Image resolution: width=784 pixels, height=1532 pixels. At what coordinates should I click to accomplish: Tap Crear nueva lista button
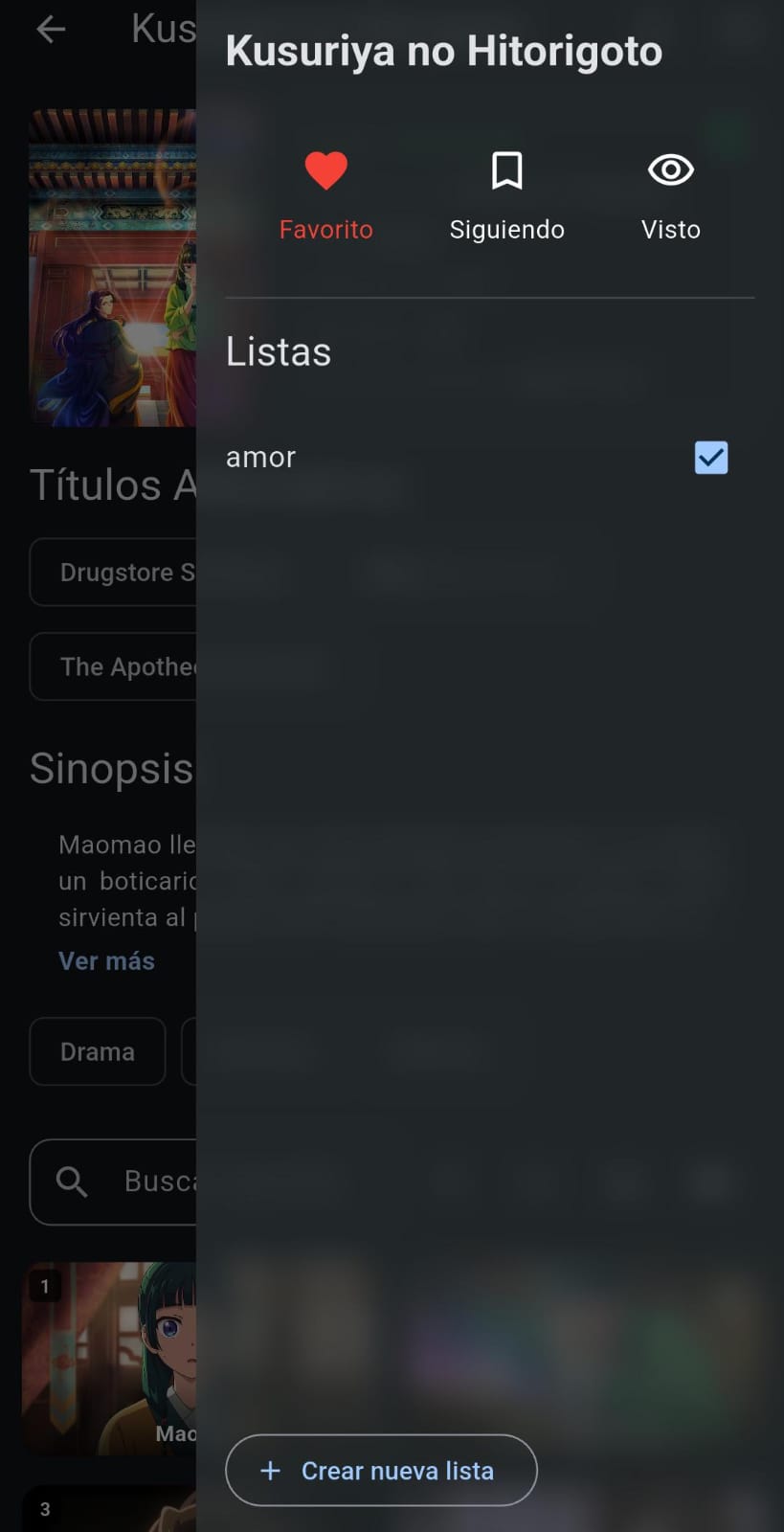coord(381,1470)
